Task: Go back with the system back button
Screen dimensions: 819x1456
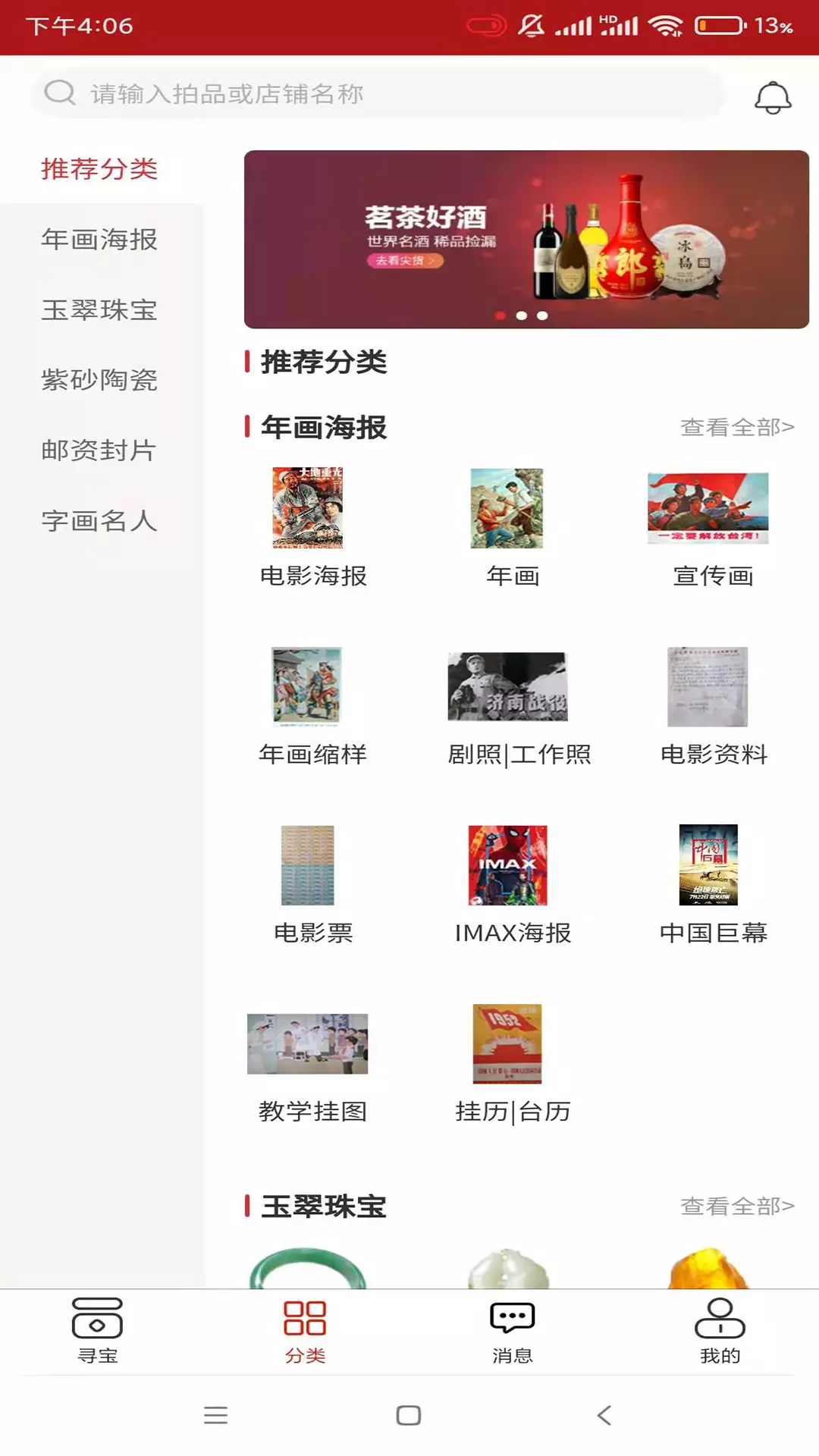Action: 604,1415
